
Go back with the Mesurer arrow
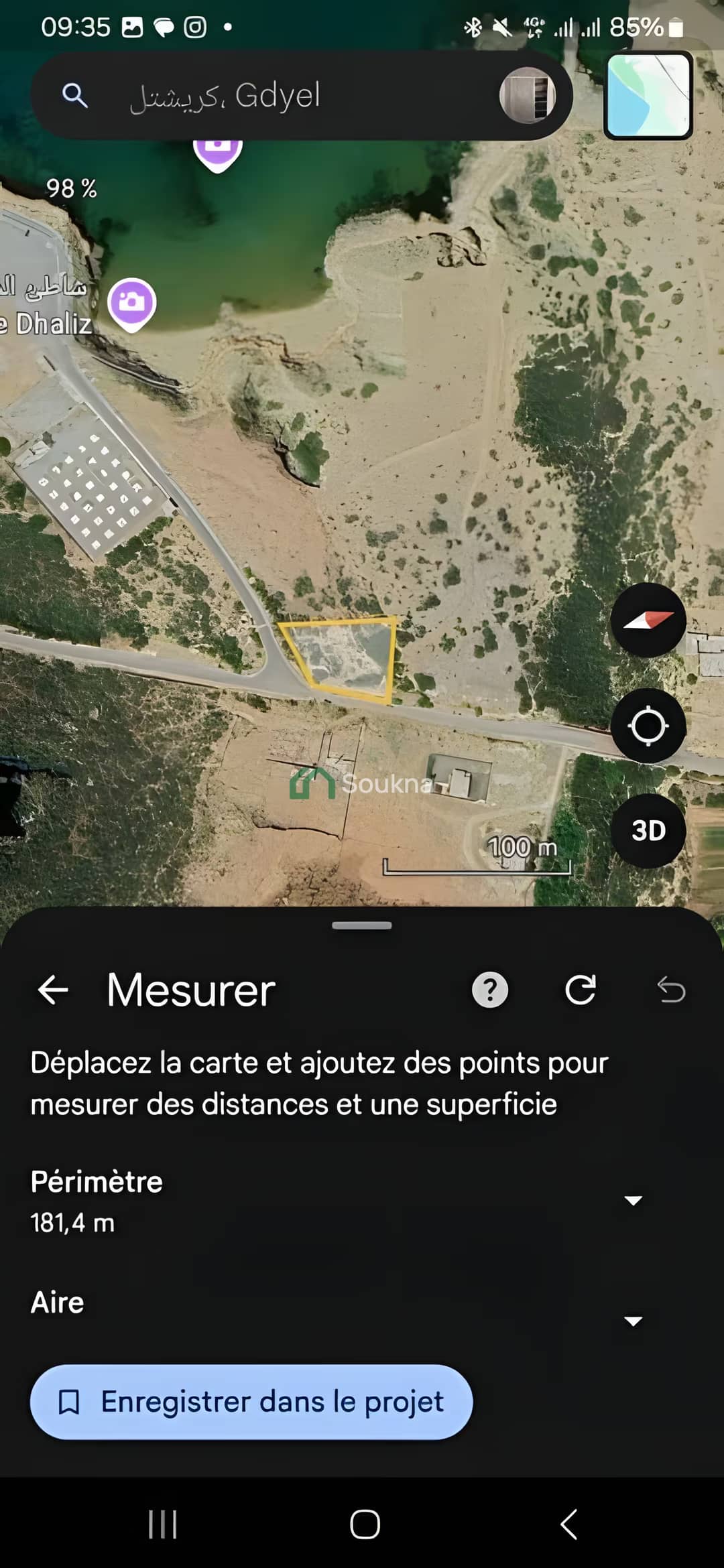coord(53,990)
